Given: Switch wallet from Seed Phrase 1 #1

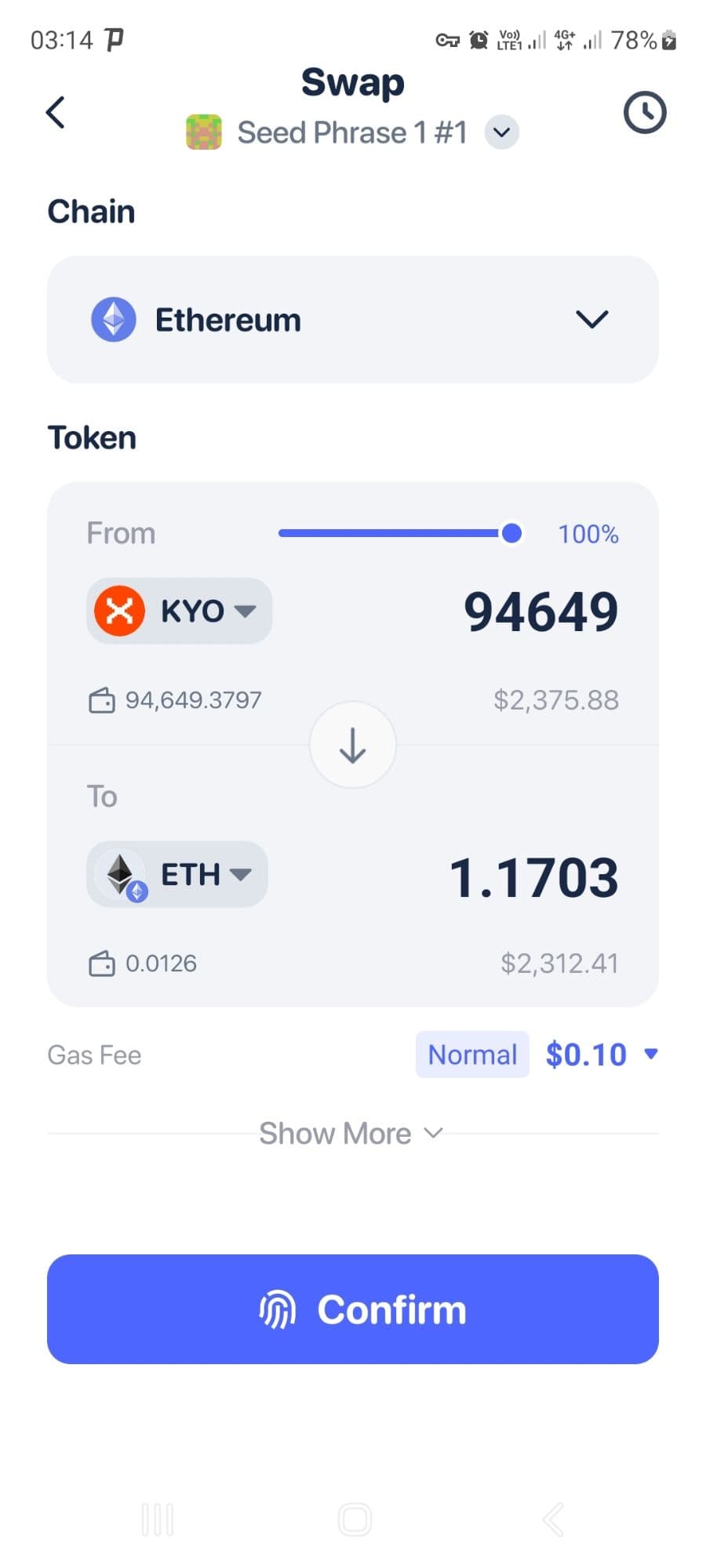Looking at the screenshot, I should pos(501,132).
